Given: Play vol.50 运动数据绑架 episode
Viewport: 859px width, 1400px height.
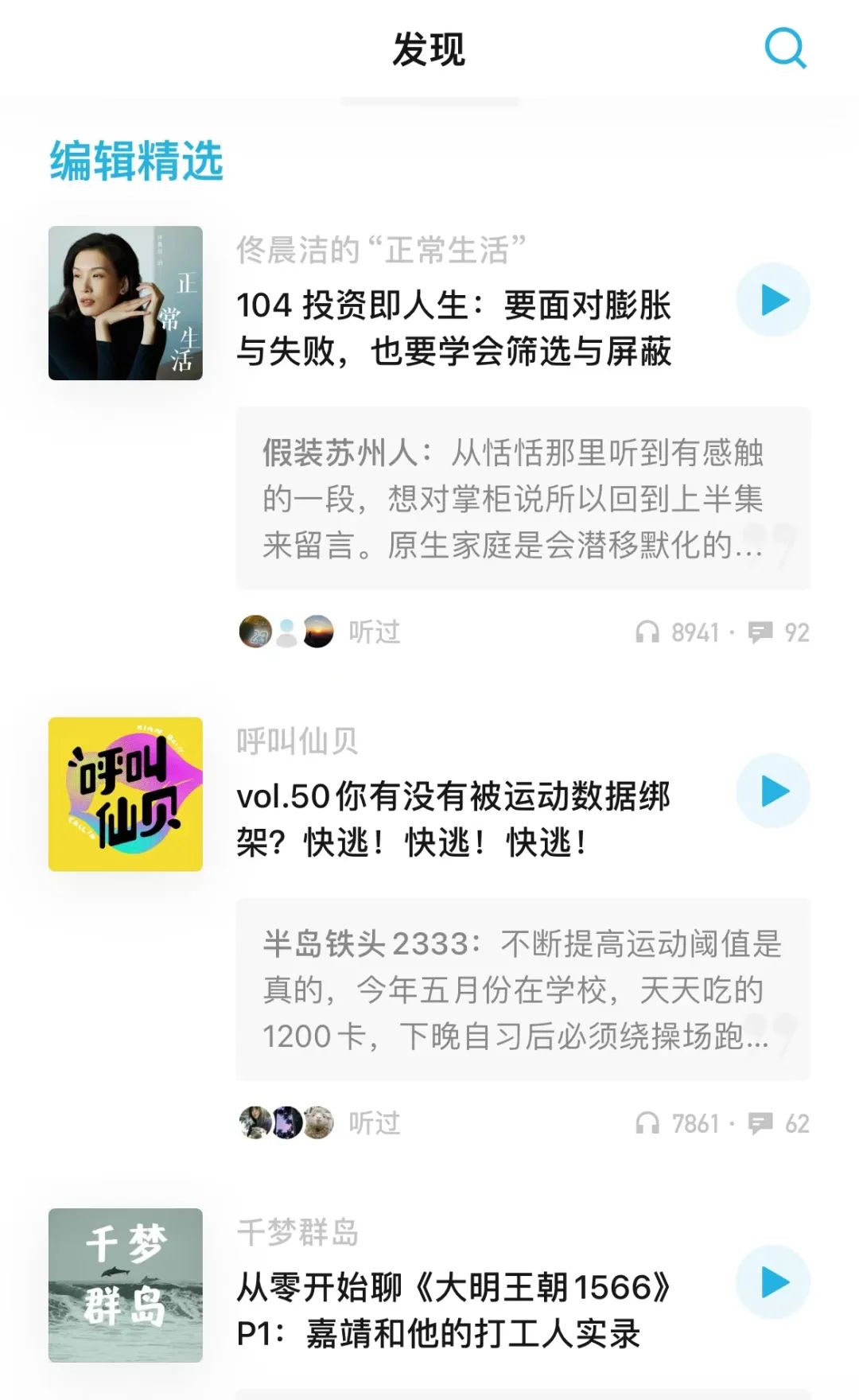Looking at the screenshot, I should pyautogui.click(x=773, y=791).
